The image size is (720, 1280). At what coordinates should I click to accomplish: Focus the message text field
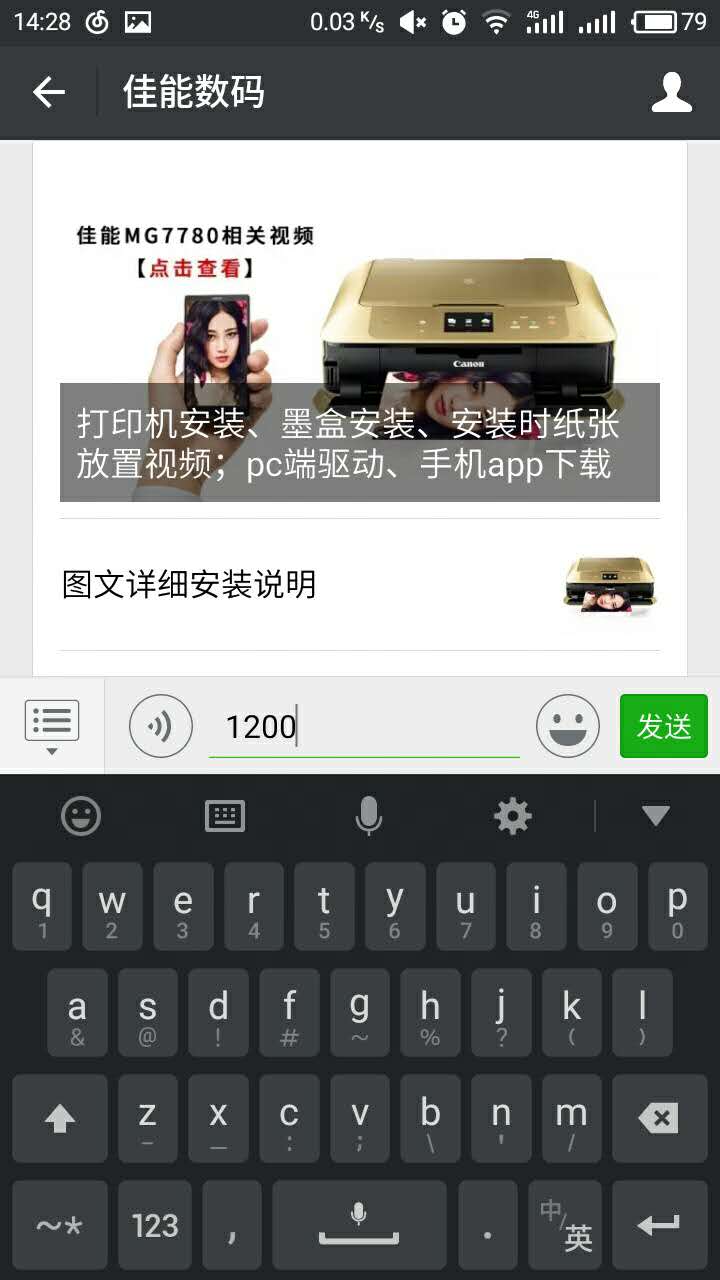(x=364, y=727)
